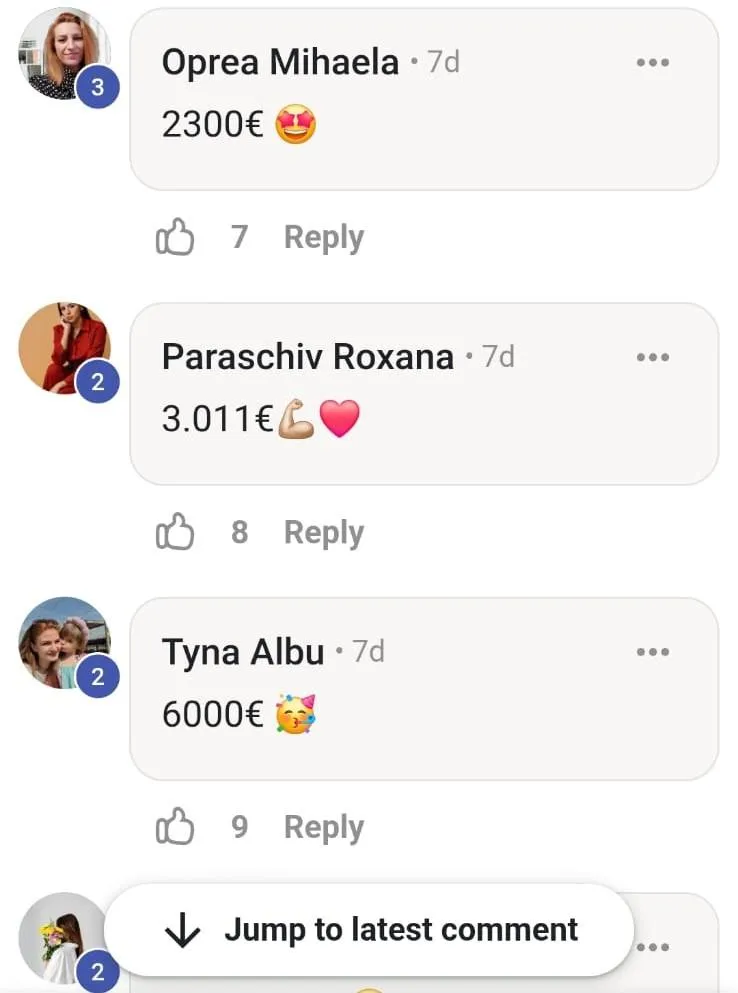Open options menu on Tyna Albu's comment
The height and width of the screenshot is (993, 738).
tap(652, 652)
